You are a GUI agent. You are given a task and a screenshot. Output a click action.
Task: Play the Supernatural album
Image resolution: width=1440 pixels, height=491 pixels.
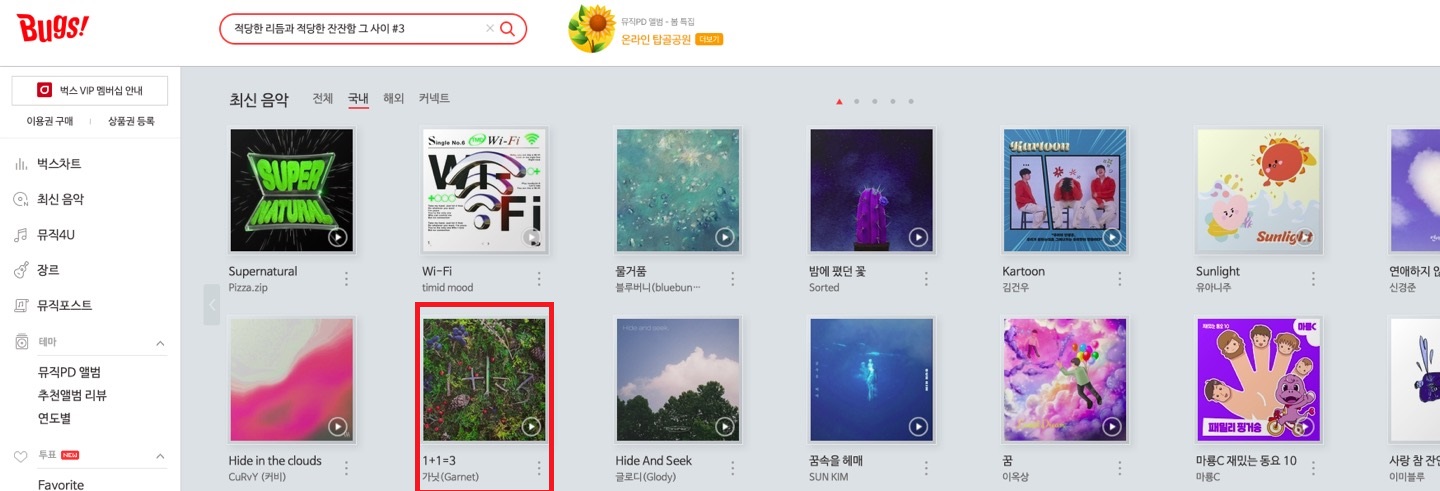pyautogui.click(x=338, y=237)
